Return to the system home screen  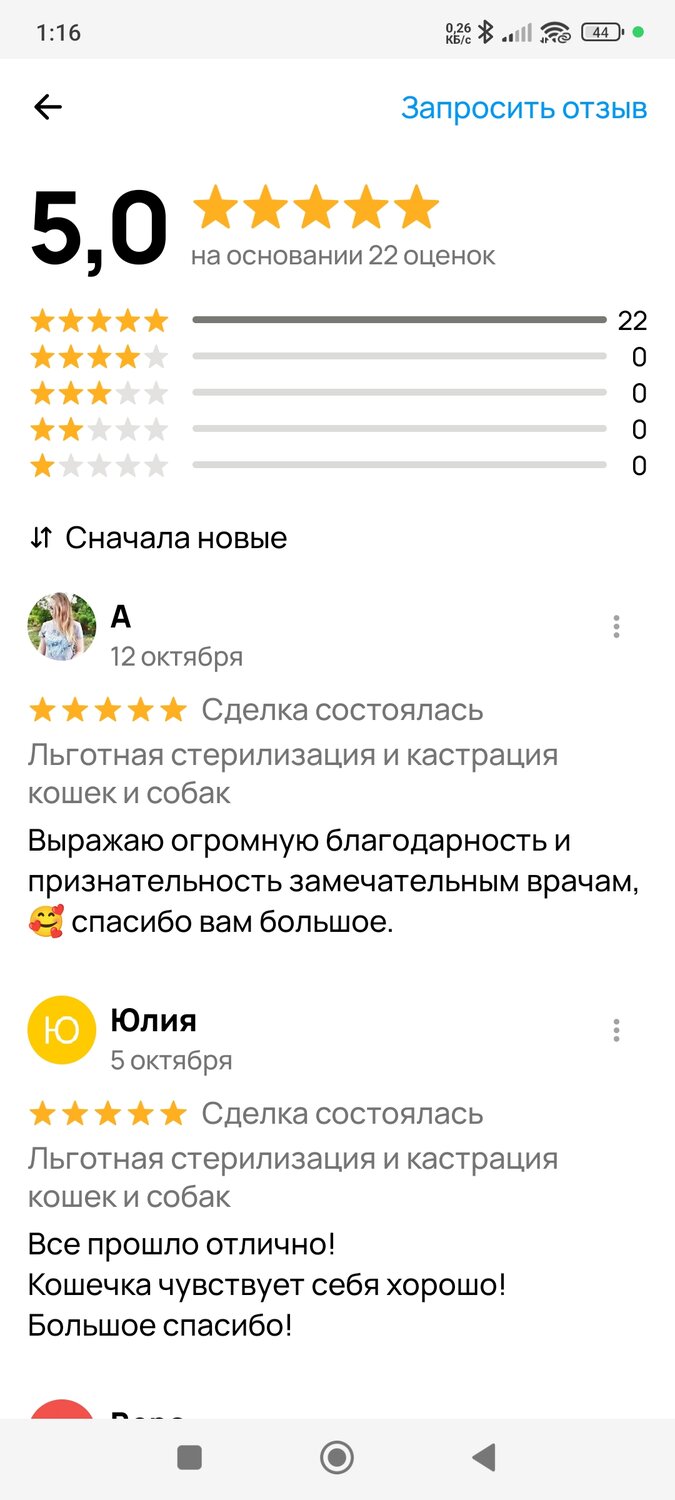click(337, 1457)
